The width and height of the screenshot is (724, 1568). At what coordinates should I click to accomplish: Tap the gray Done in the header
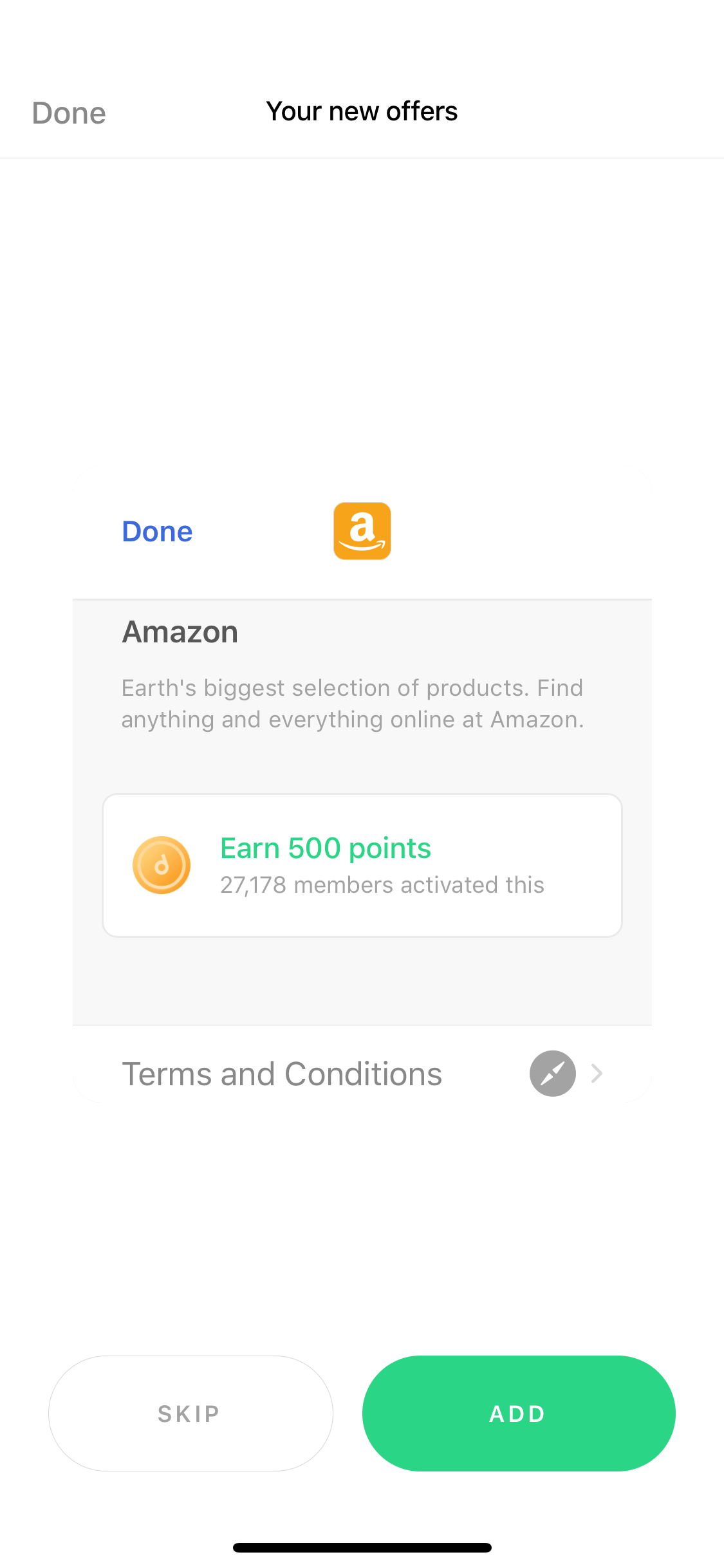tap(69, 113)
